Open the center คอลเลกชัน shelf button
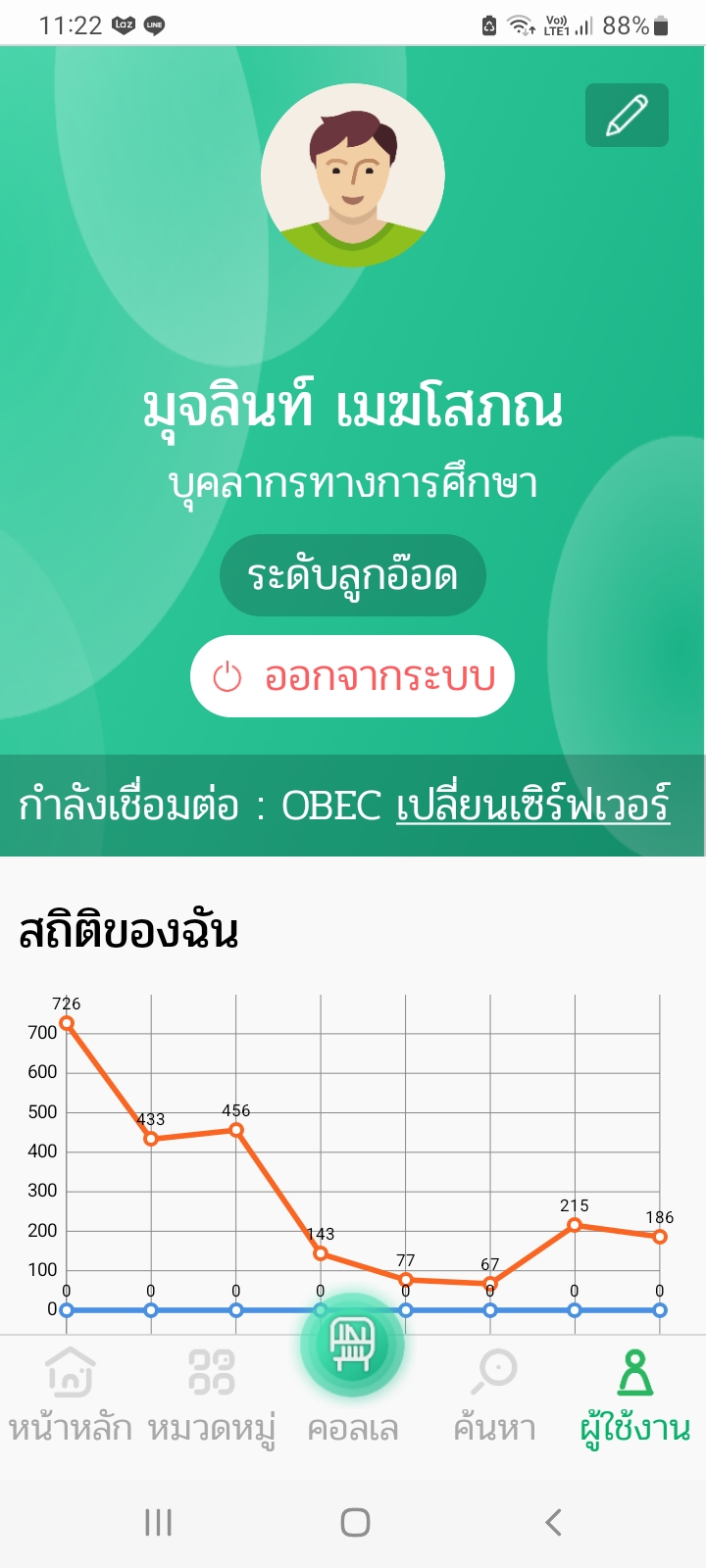The width and height of the screenshot is (706, 1568). [x=352, y=1345]
